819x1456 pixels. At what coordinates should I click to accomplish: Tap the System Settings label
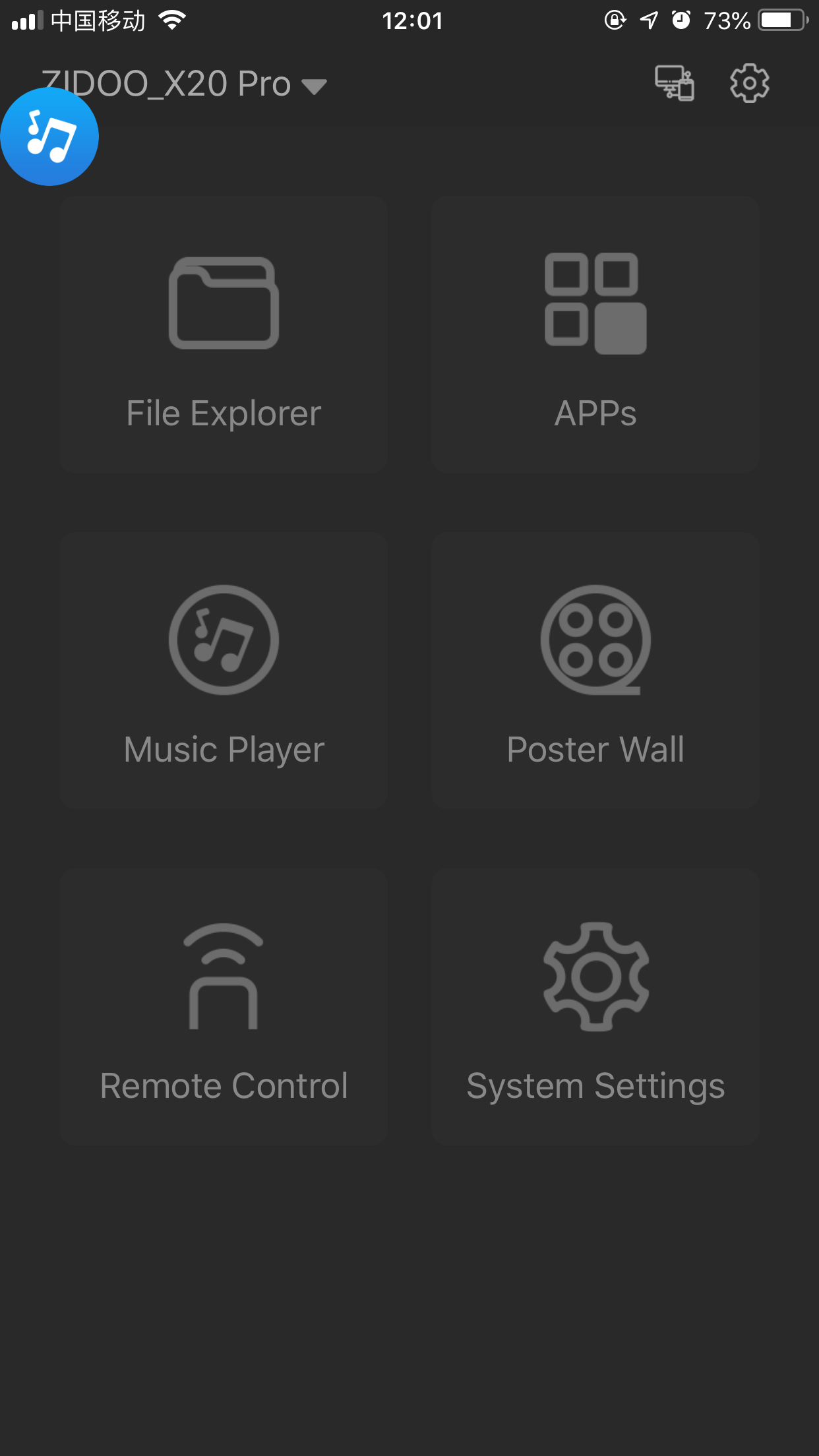595,1085
